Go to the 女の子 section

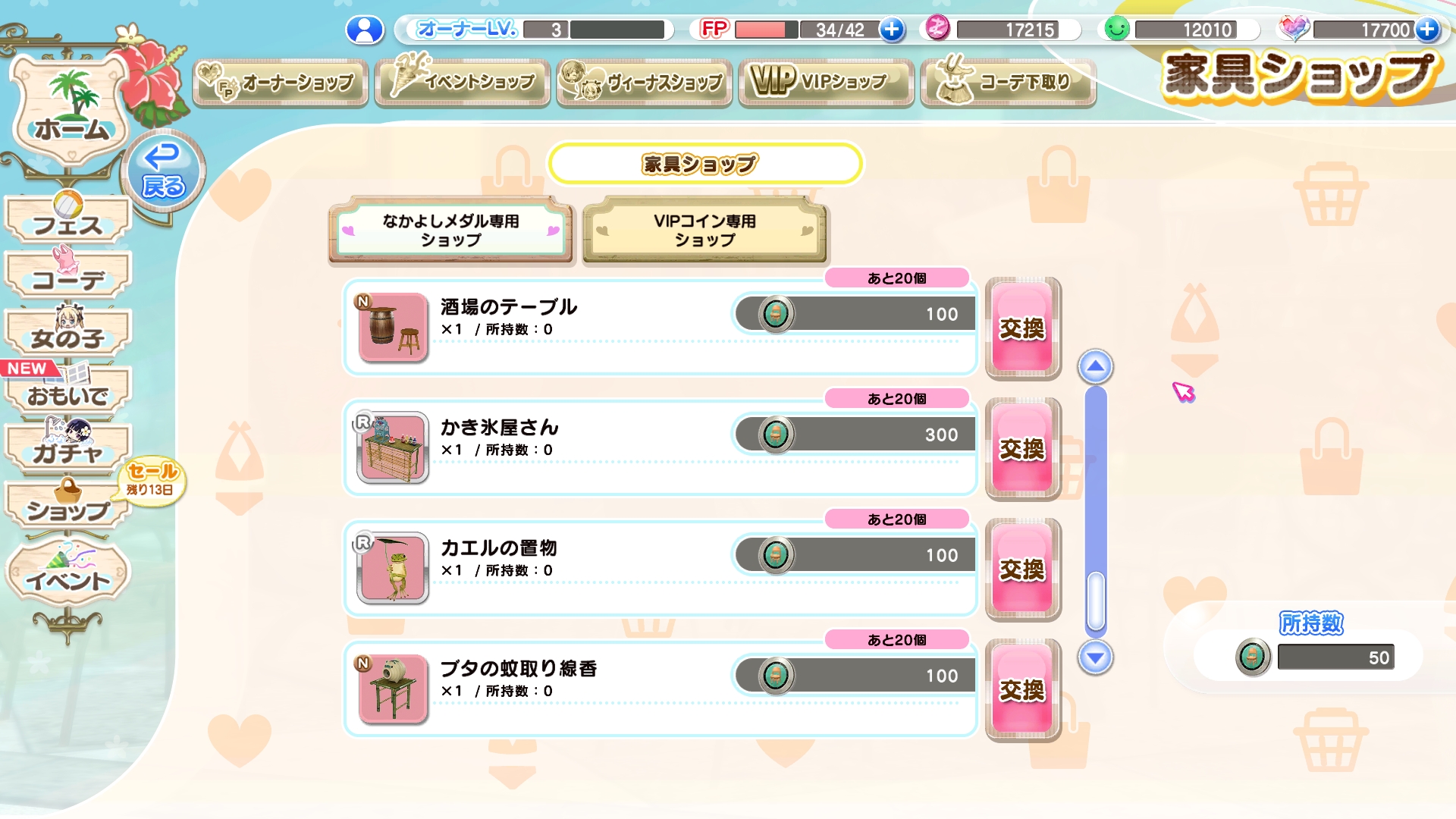(68, 334)
